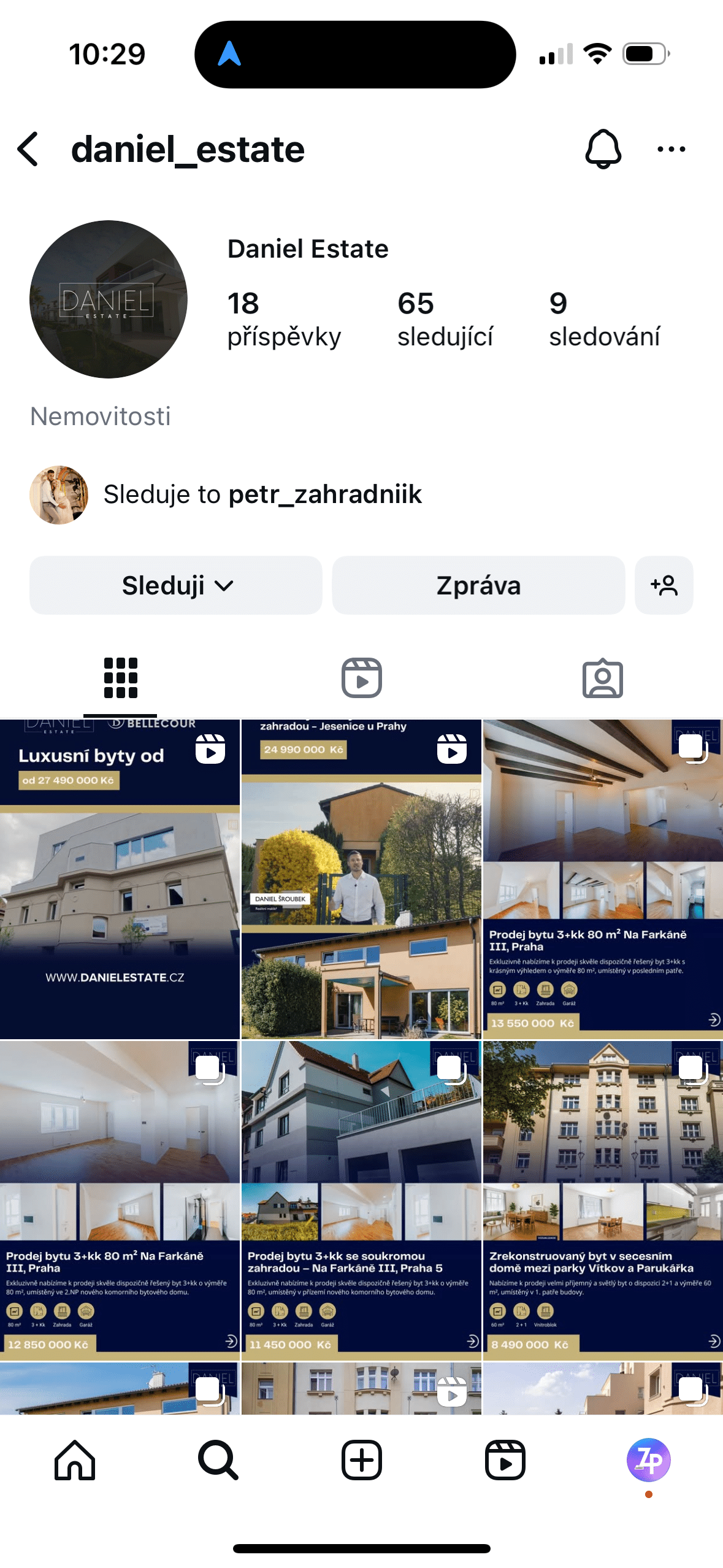The width and height of the screenshot is (723, 1568).
Task: Expand the Sleduji following dropdown
Action: (x=176, y=585)
